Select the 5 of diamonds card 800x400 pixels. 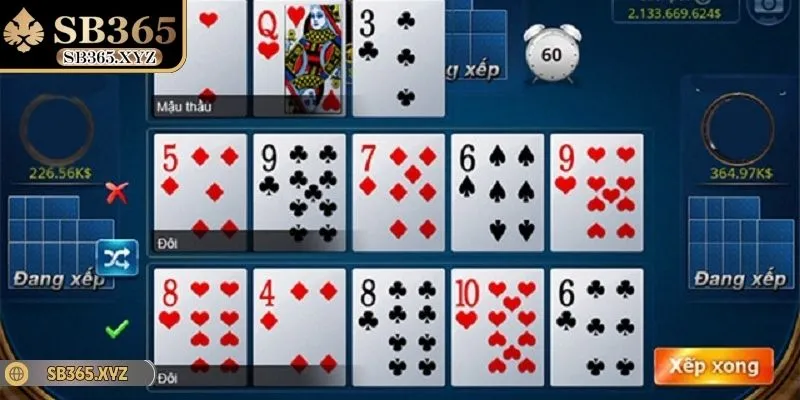click(x=200, y=192)
